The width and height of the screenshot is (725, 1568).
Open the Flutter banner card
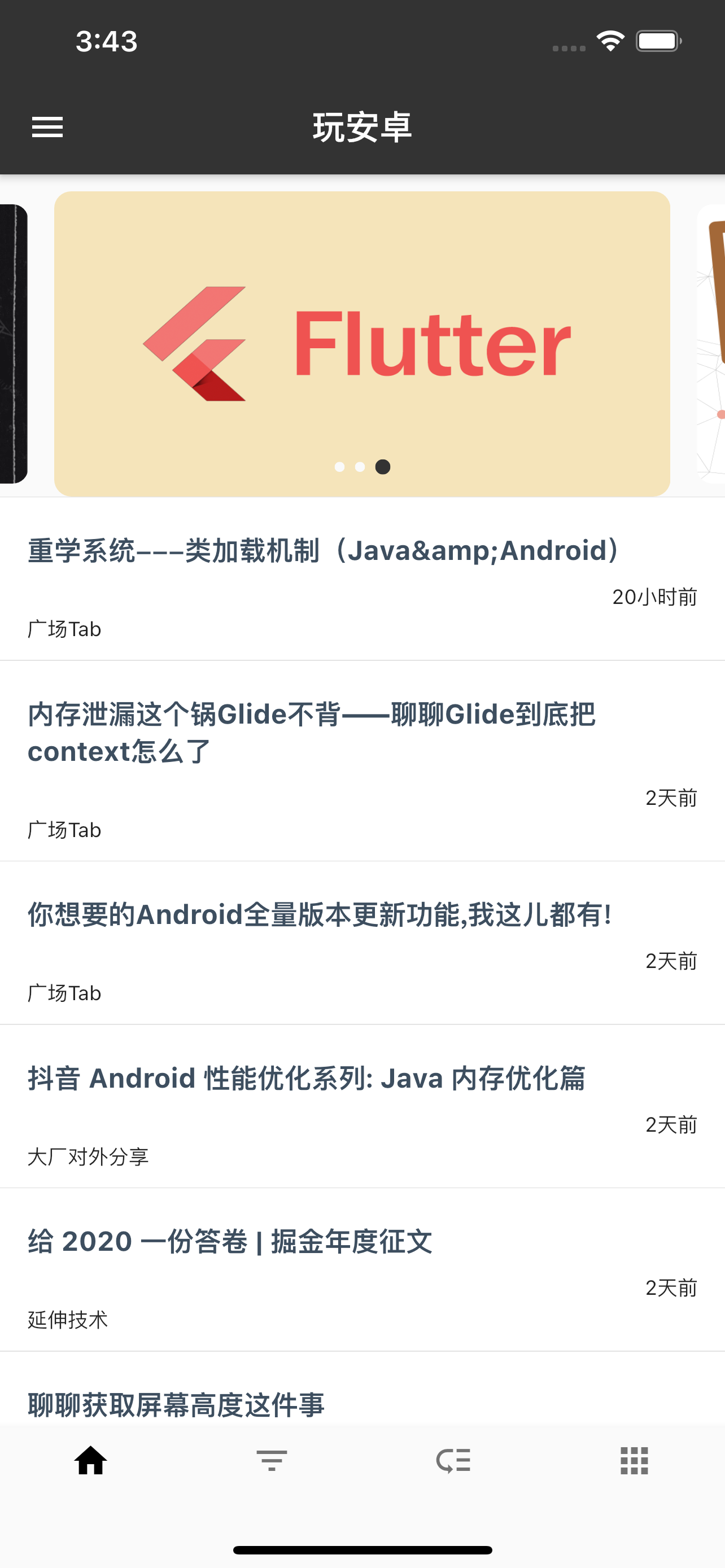coord(361,343)
